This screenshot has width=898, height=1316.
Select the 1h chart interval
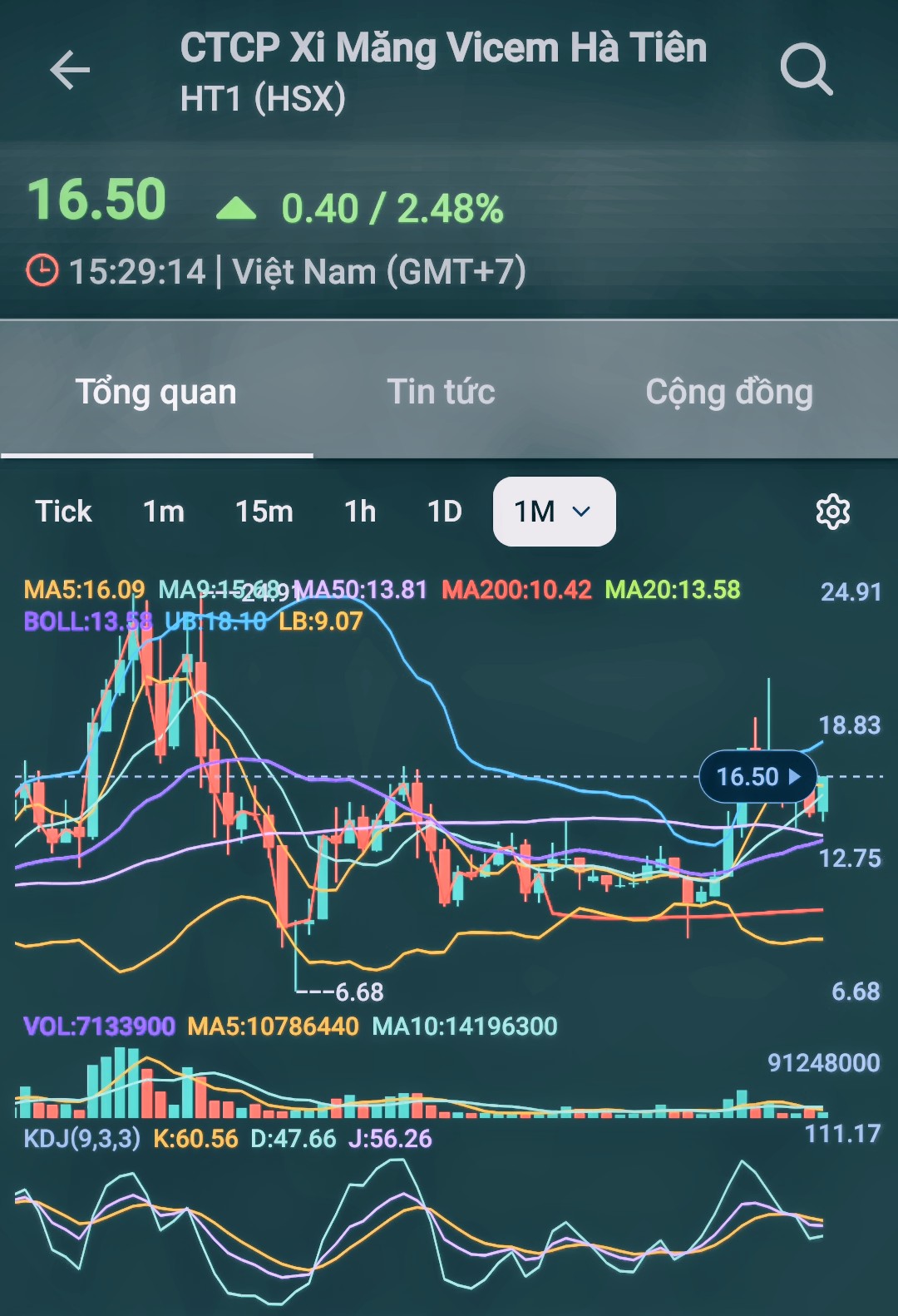[360, 512]
